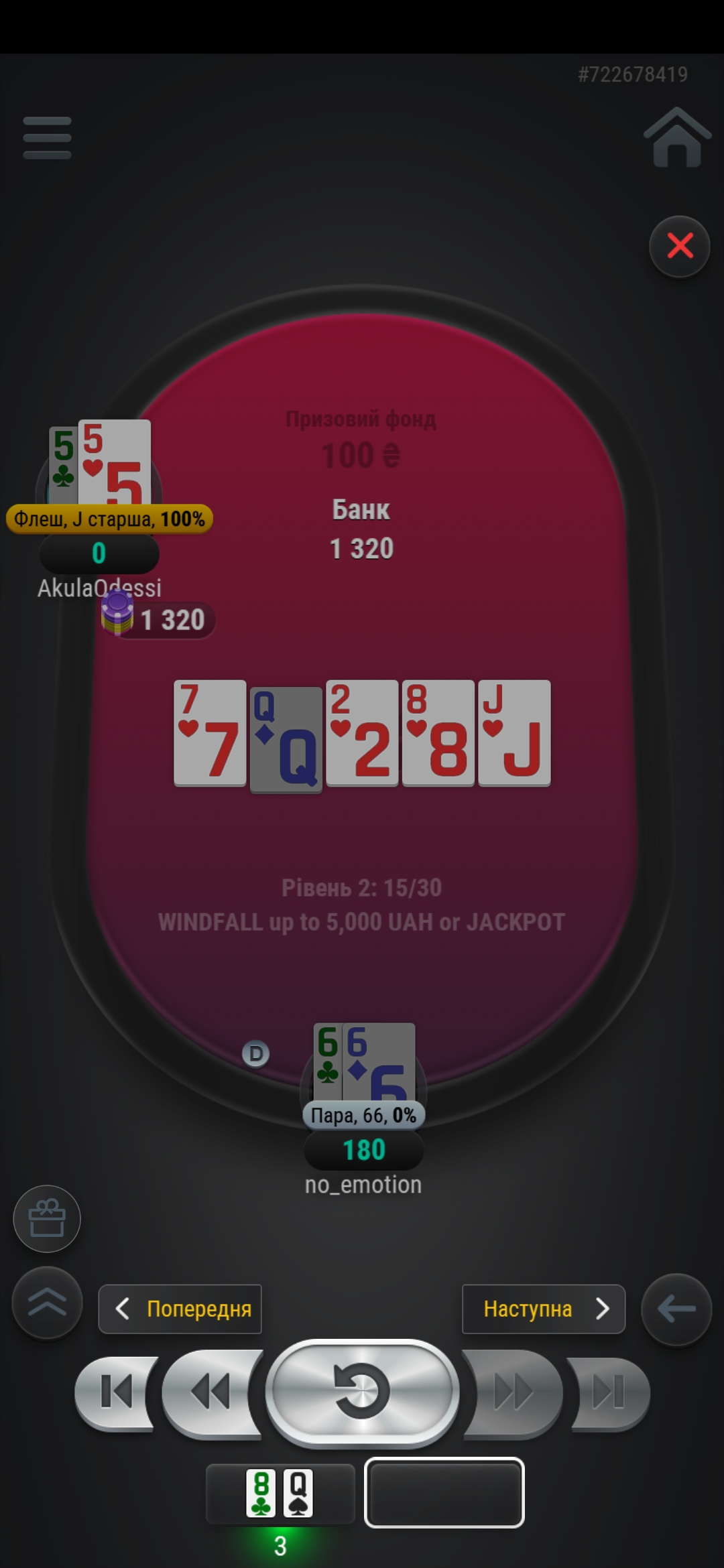Expand panel with double chevron up button
Viewport: 724px width, 1568px height.
(x=47, y=1303)
